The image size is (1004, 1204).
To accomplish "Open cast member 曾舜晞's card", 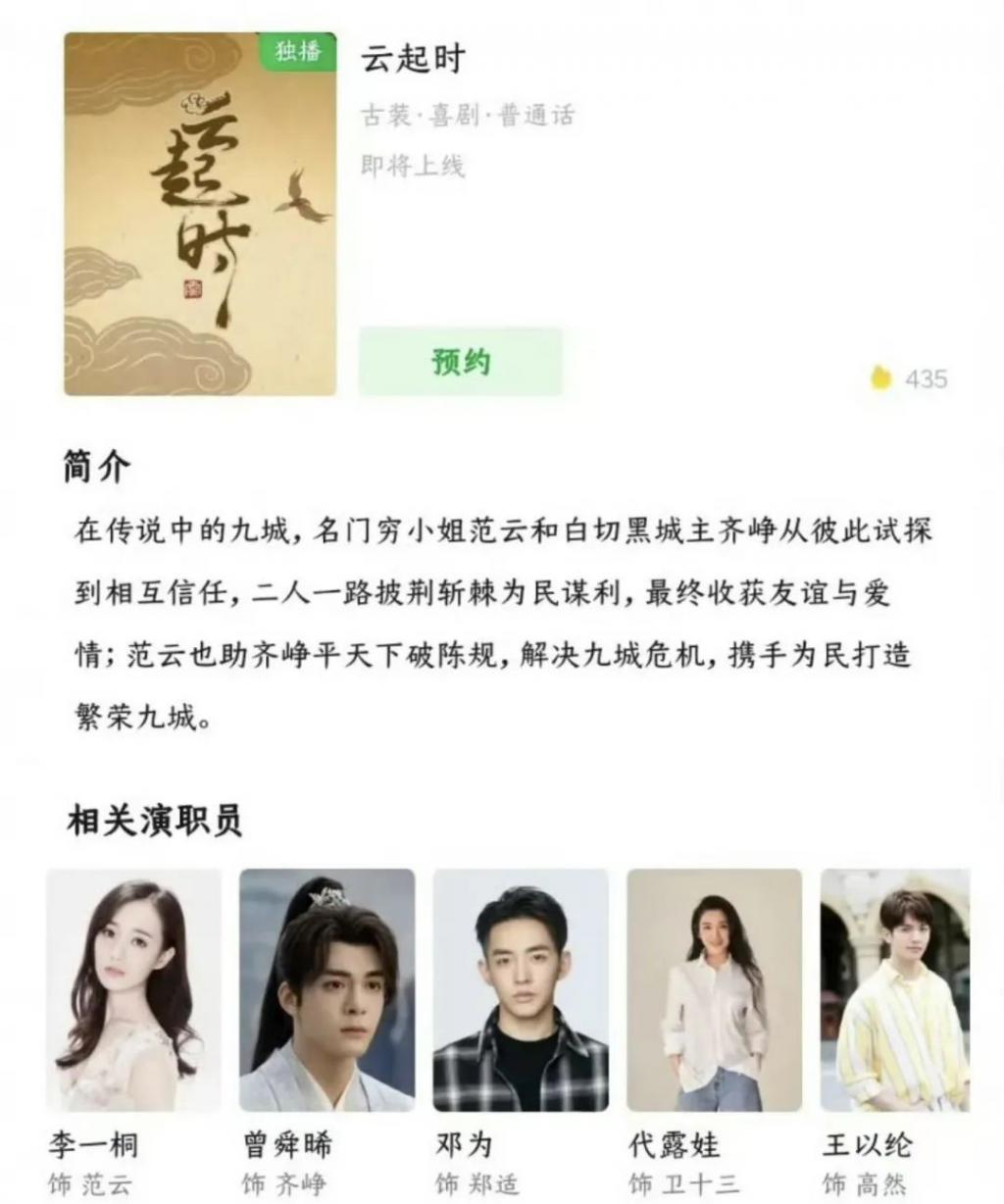I will tap(326, 990).
